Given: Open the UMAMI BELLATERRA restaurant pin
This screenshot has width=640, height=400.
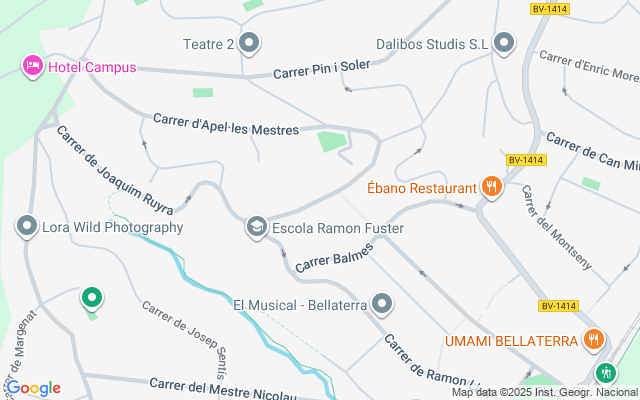Looking at the screenshot, I should coord(595,340).
